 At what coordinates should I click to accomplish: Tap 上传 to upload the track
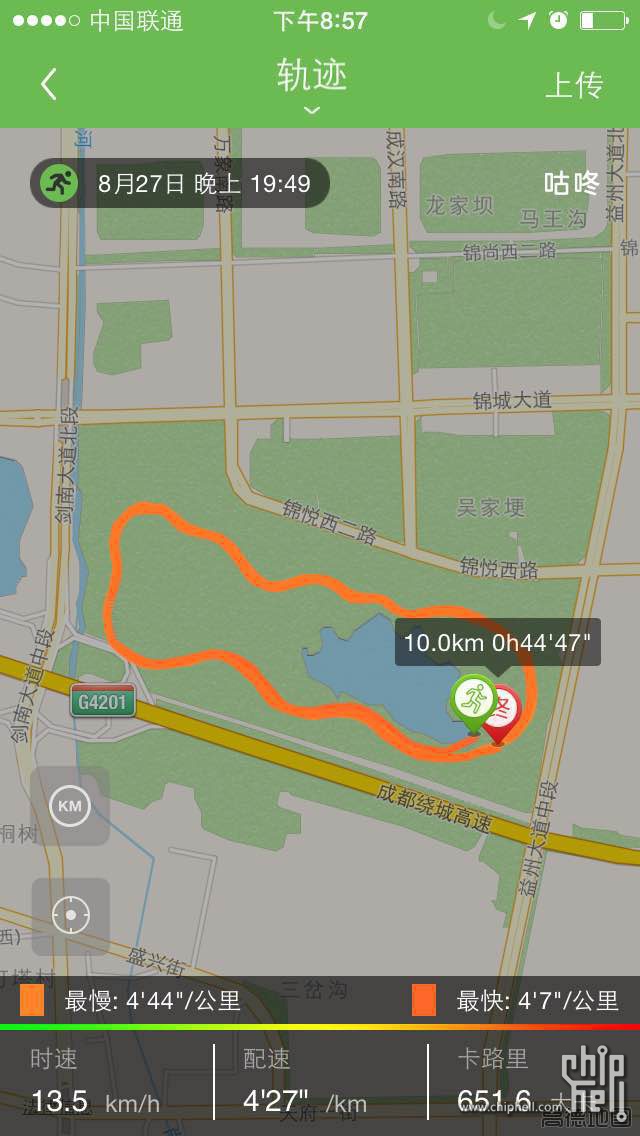574,85
